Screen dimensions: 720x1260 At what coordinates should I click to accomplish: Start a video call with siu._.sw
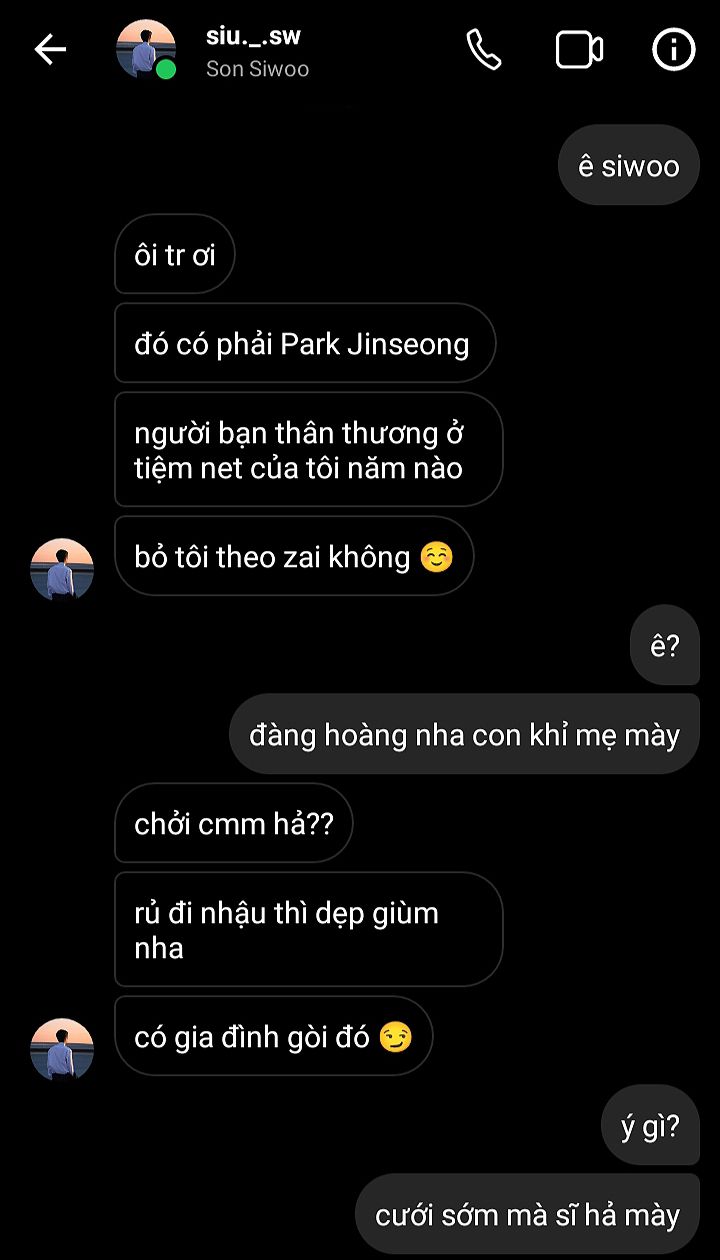[579, 50]
